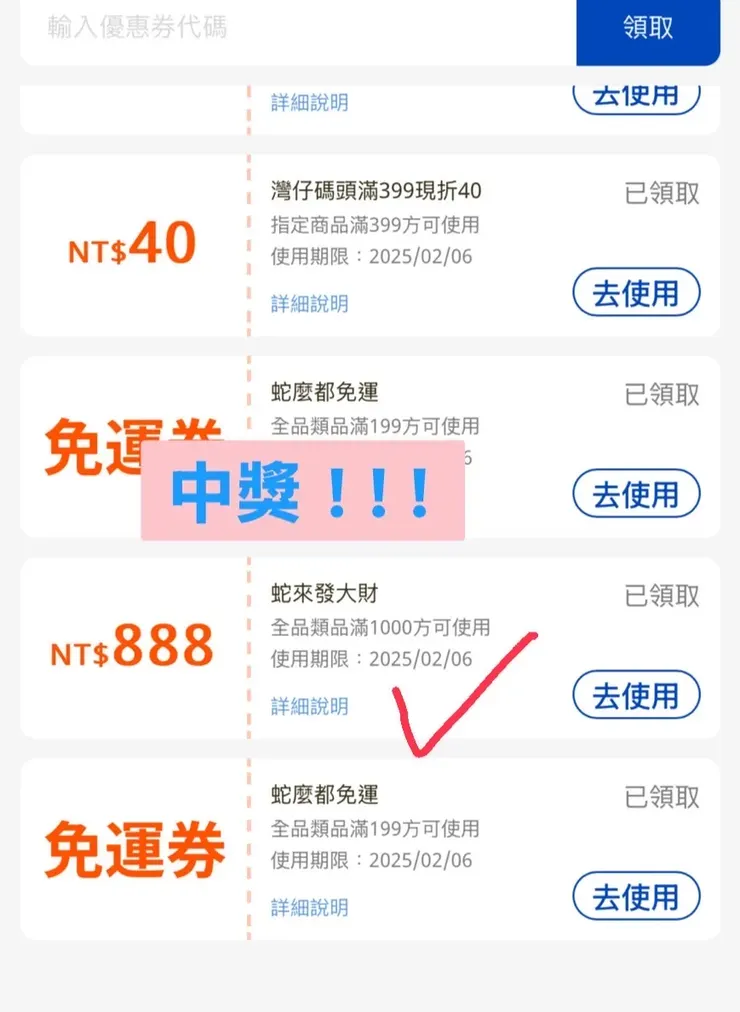Viewport: 740px width, 1012px height.
Task: View 詳細說明 of the 蛇來發大財 coupon
Action: coord(310,706)
